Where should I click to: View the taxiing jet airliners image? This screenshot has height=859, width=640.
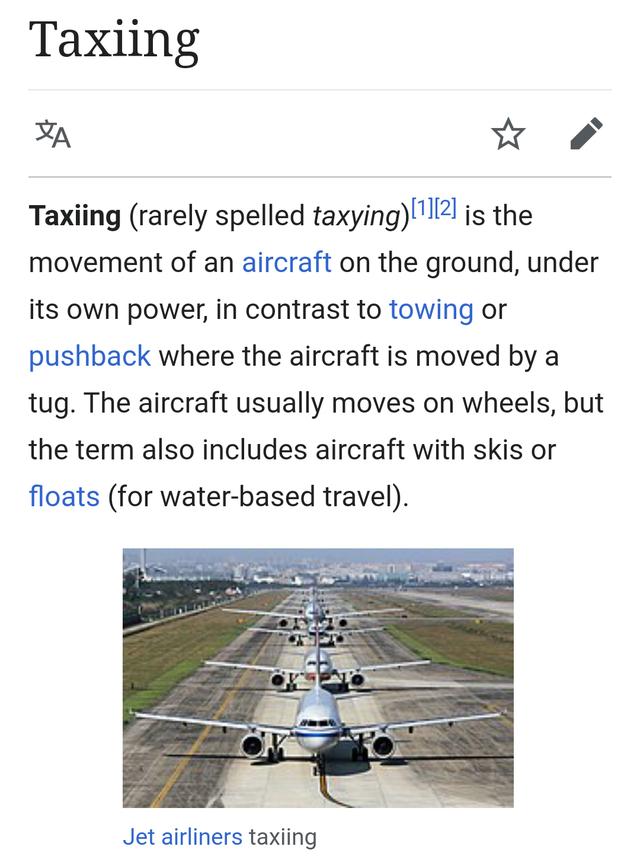(318, 677)
